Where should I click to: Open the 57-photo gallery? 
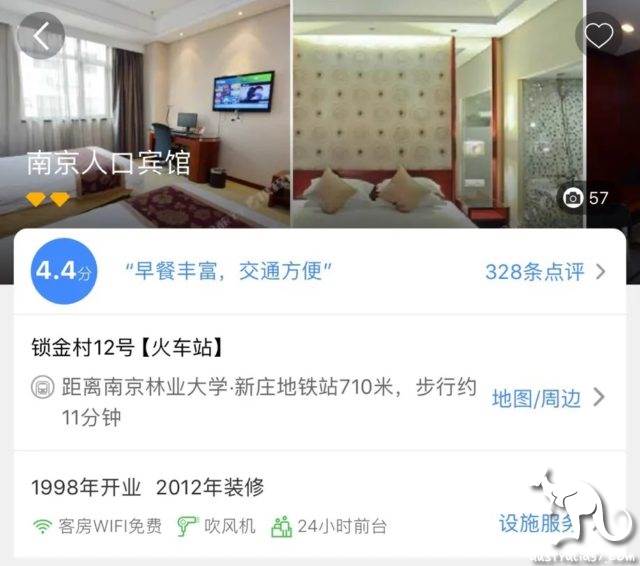click(586, 198)
